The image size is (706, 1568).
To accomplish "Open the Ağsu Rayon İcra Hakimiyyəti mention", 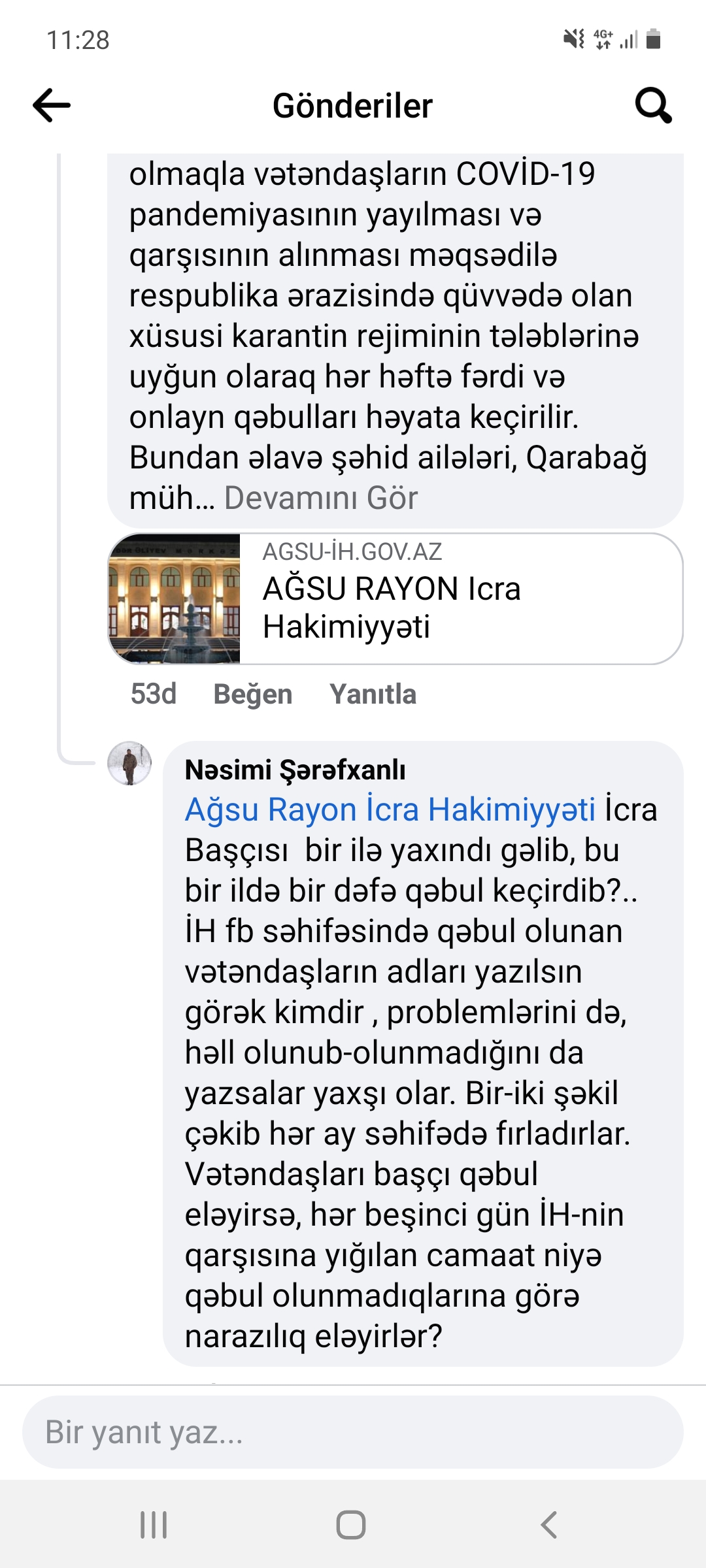I will click(x=390, y=809).
